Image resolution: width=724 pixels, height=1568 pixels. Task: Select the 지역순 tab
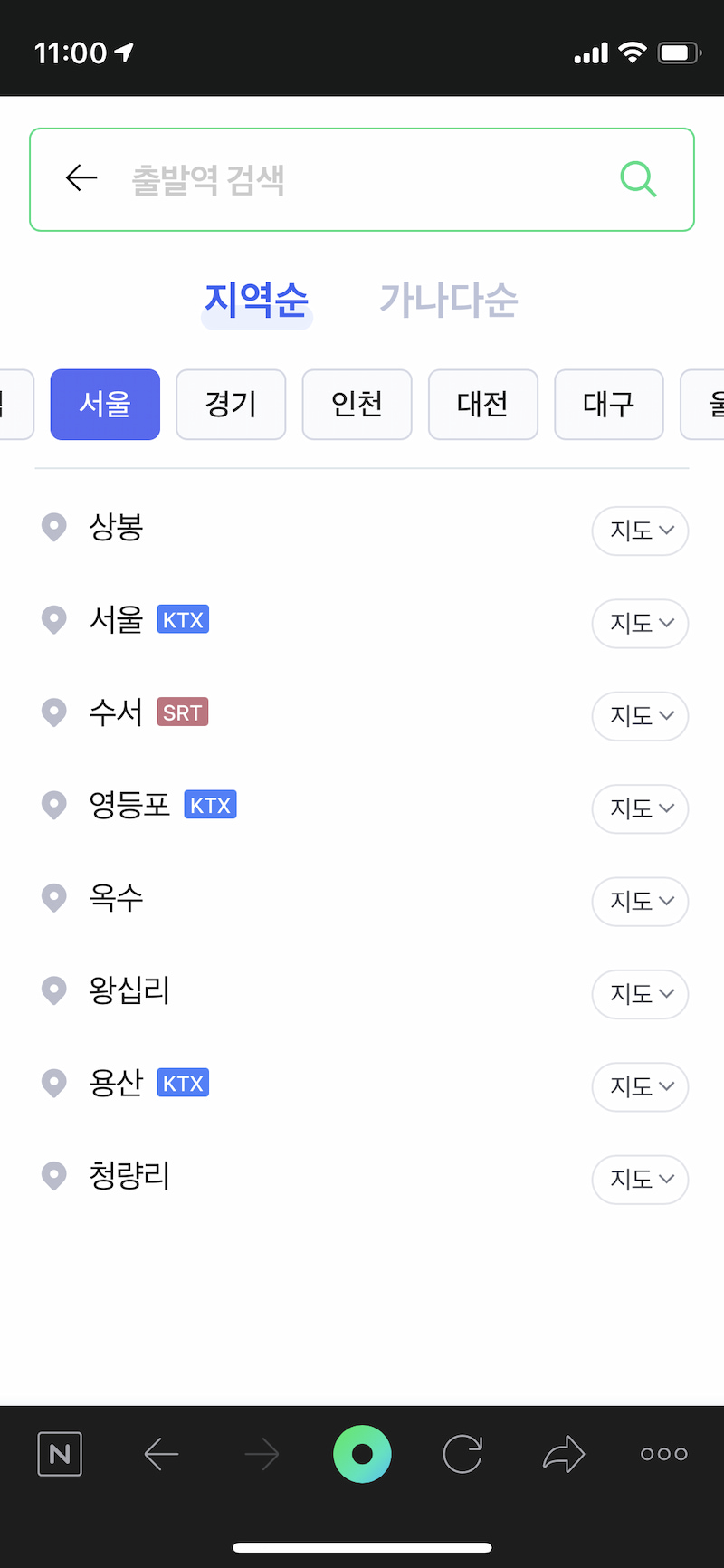[257, 300]
